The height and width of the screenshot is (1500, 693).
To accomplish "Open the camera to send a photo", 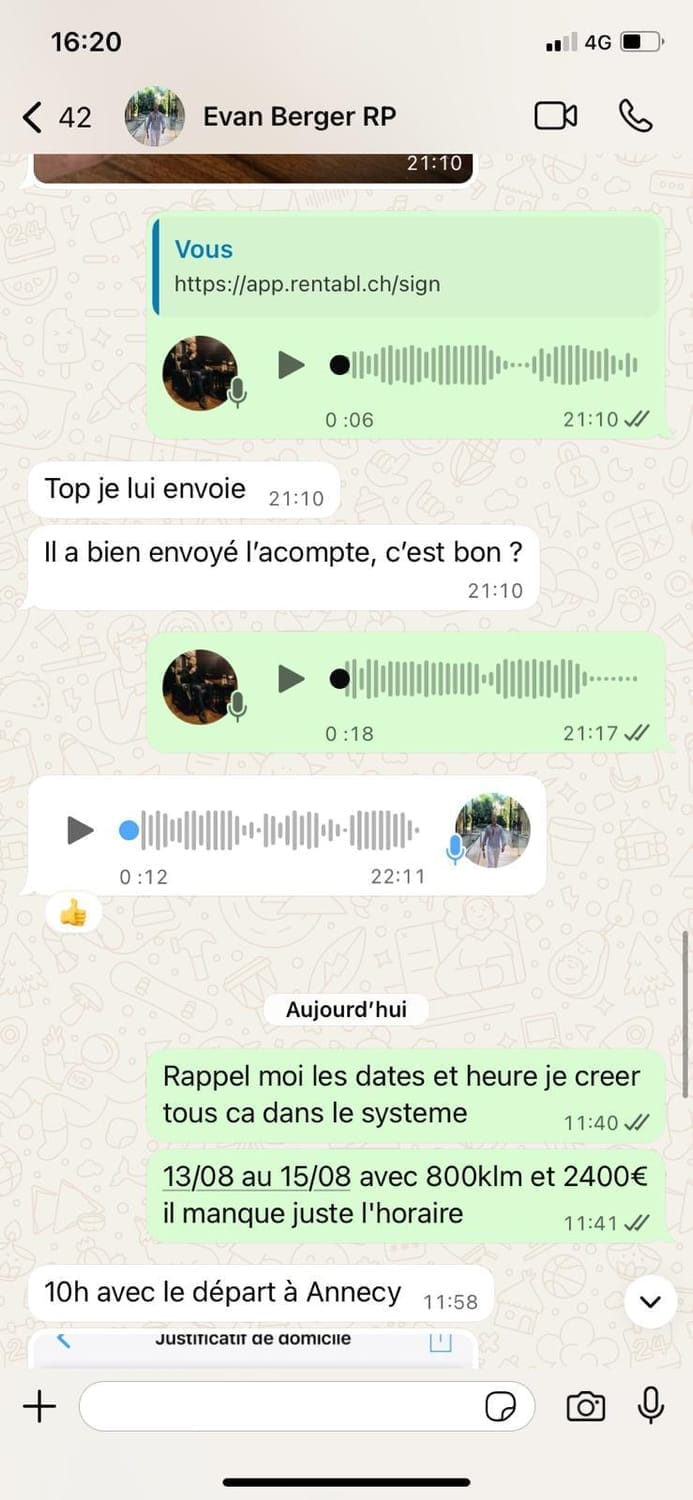I will pyautogui.click(x=585, y=1407).
